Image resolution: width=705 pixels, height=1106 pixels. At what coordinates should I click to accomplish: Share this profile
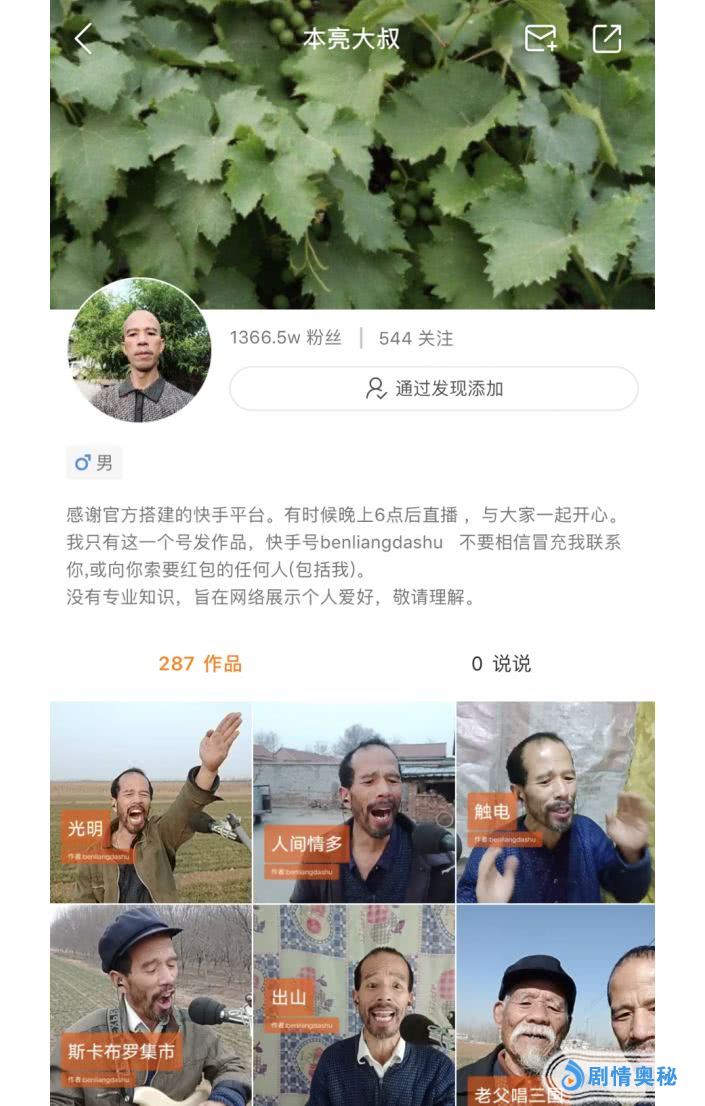(607, 38)
